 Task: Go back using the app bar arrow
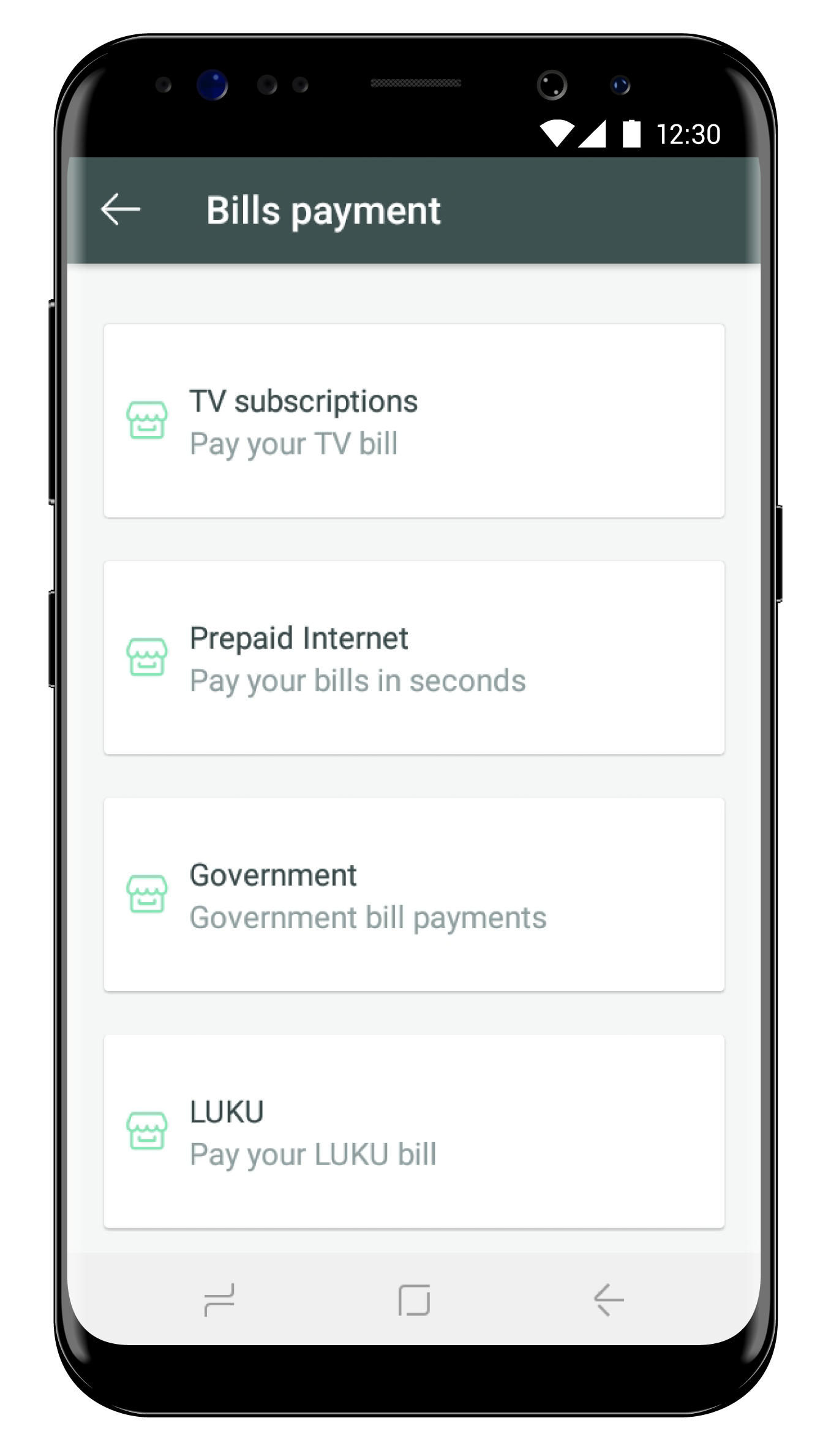click(121, 210)
